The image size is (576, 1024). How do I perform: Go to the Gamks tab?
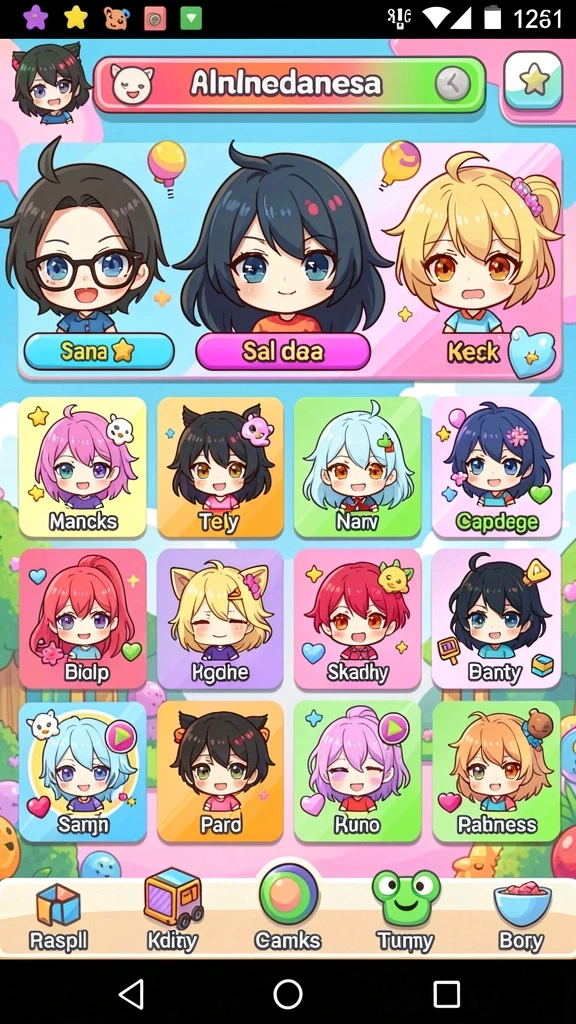click(x=288, y=910)
